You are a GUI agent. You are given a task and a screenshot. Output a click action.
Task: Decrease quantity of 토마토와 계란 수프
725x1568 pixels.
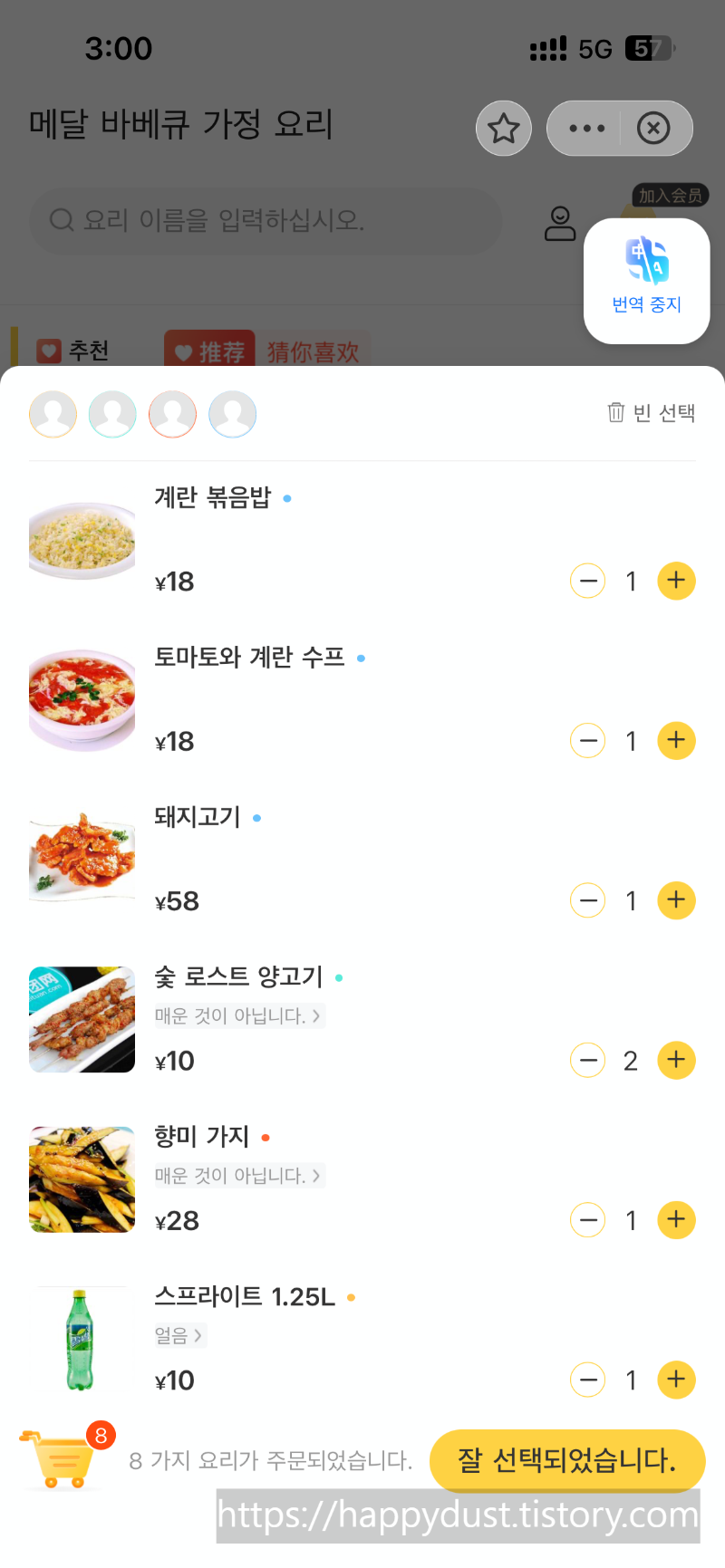pos(587,741)
